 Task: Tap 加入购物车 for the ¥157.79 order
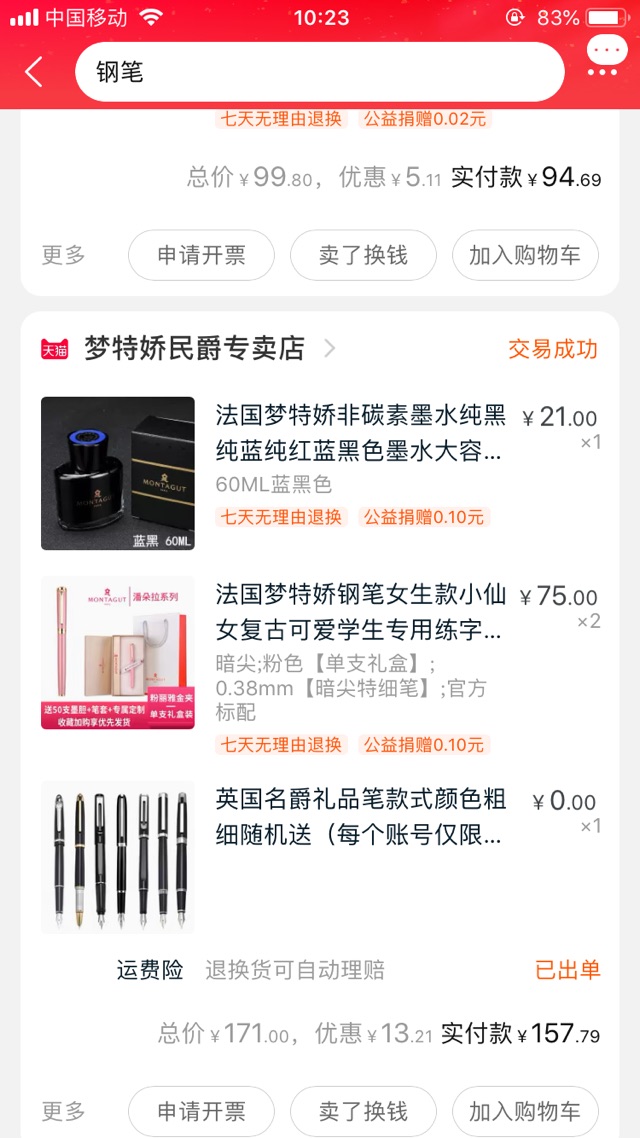coord(525,1111)
